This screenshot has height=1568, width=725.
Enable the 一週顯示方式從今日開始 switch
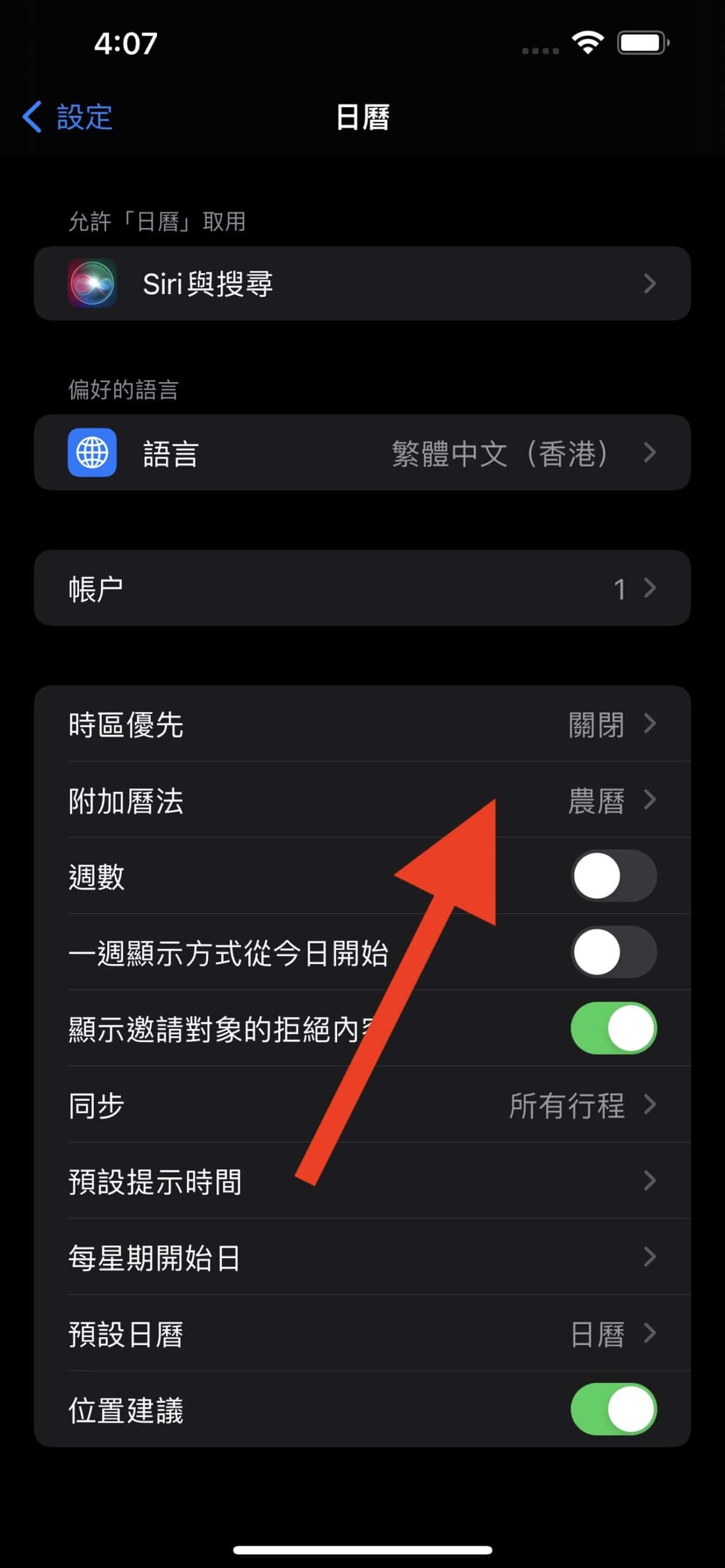pos(613,952)
